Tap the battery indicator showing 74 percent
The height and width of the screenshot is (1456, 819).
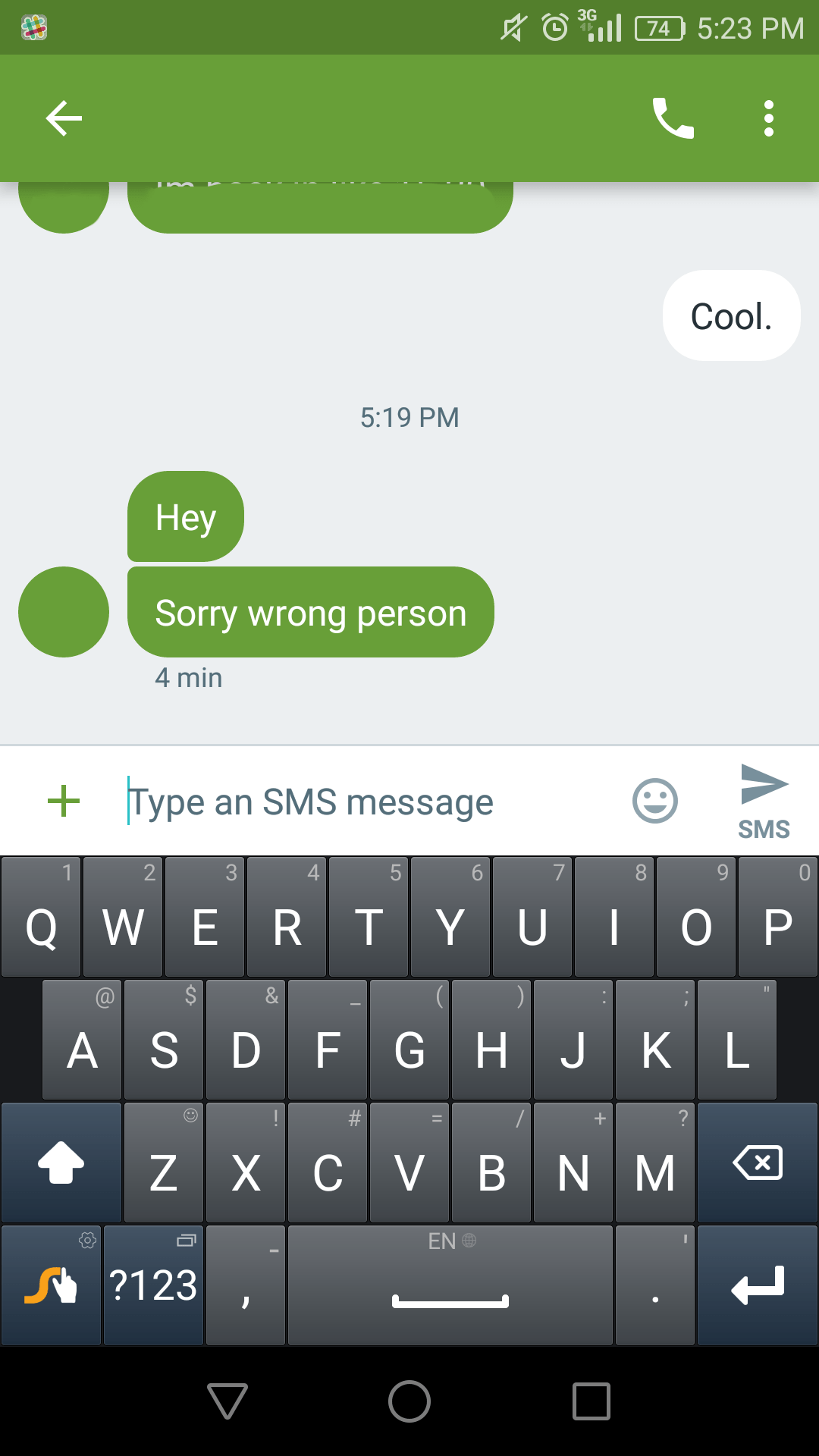click(x=658, y=27)
